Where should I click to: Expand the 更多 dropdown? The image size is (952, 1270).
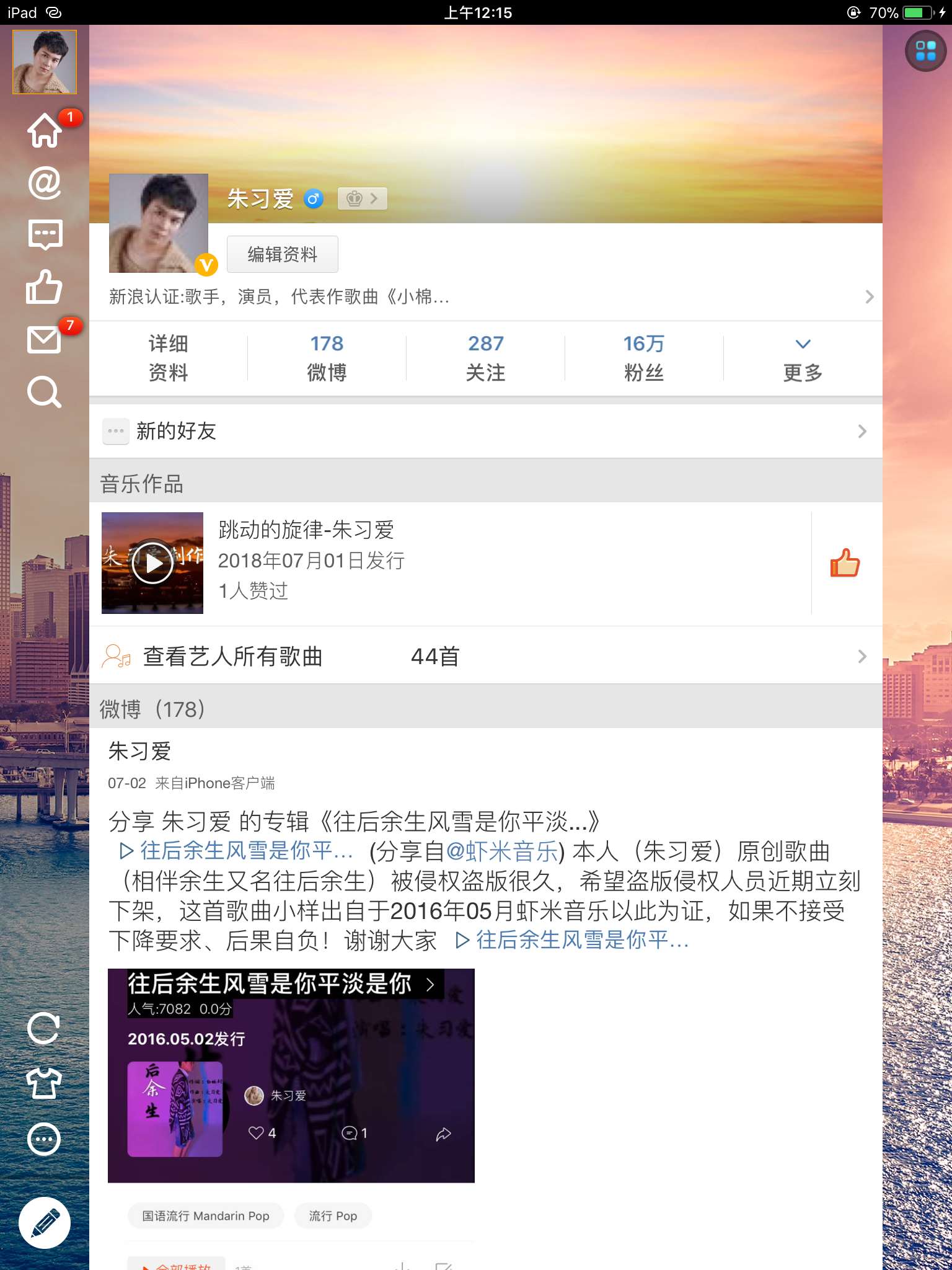803,358
